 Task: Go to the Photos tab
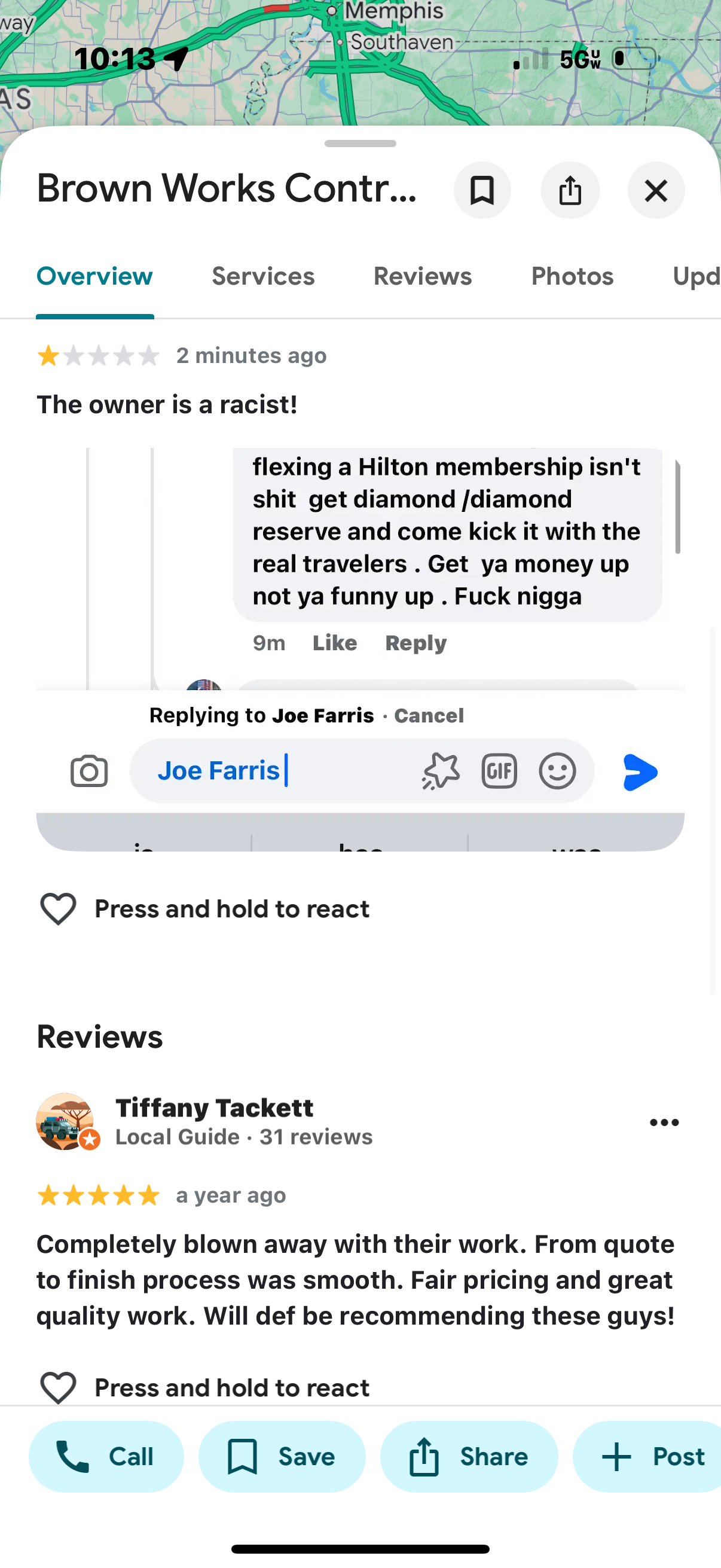click(572, 276)
